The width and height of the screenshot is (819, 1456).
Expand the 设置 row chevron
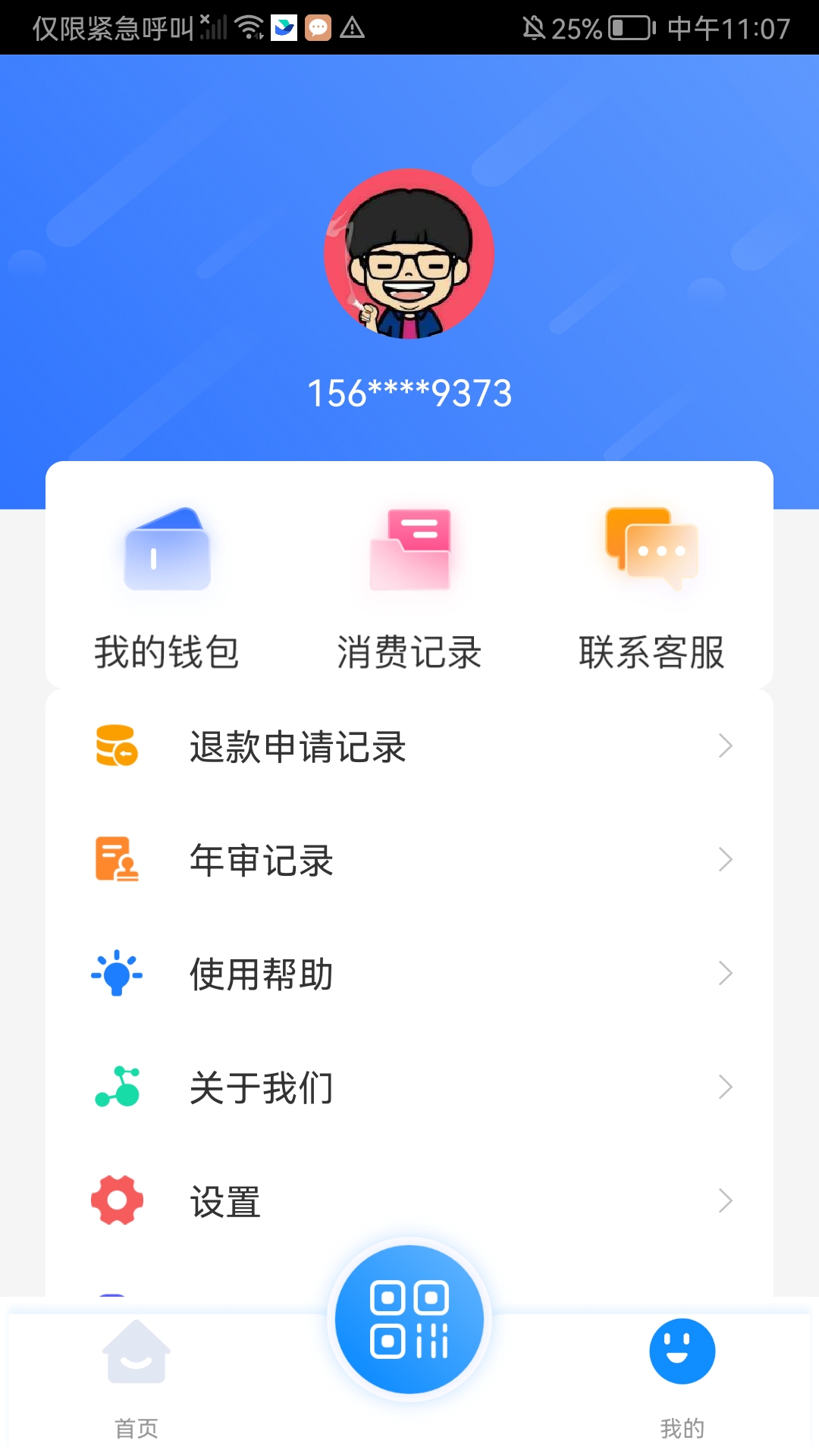(x=726, y=1199)
